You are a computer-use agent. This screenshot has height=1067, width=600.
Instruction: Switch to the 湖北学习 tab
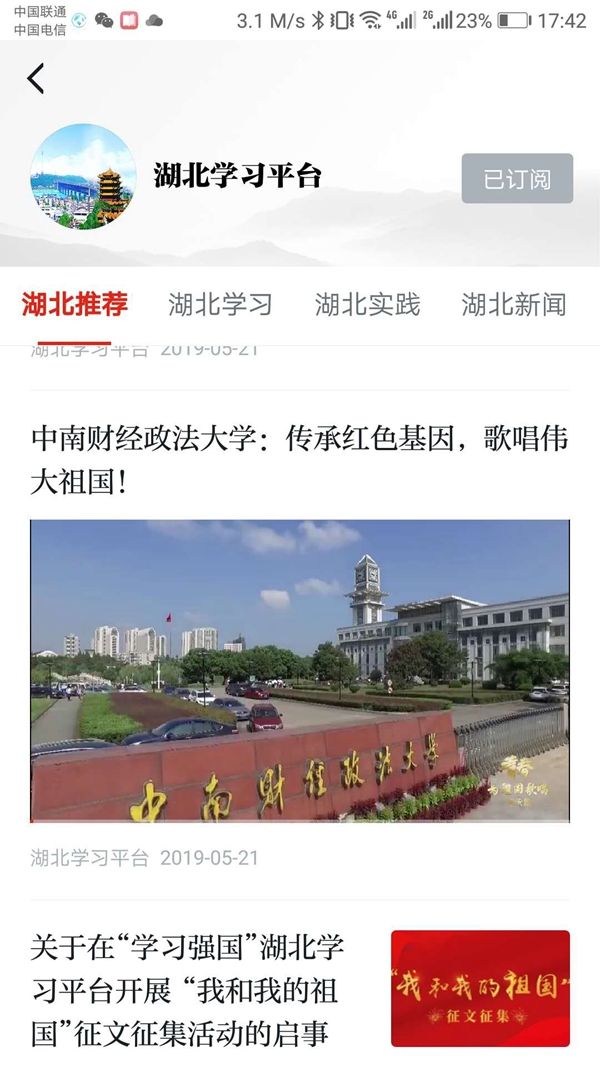pyautogui.click(x=220, y=304)
